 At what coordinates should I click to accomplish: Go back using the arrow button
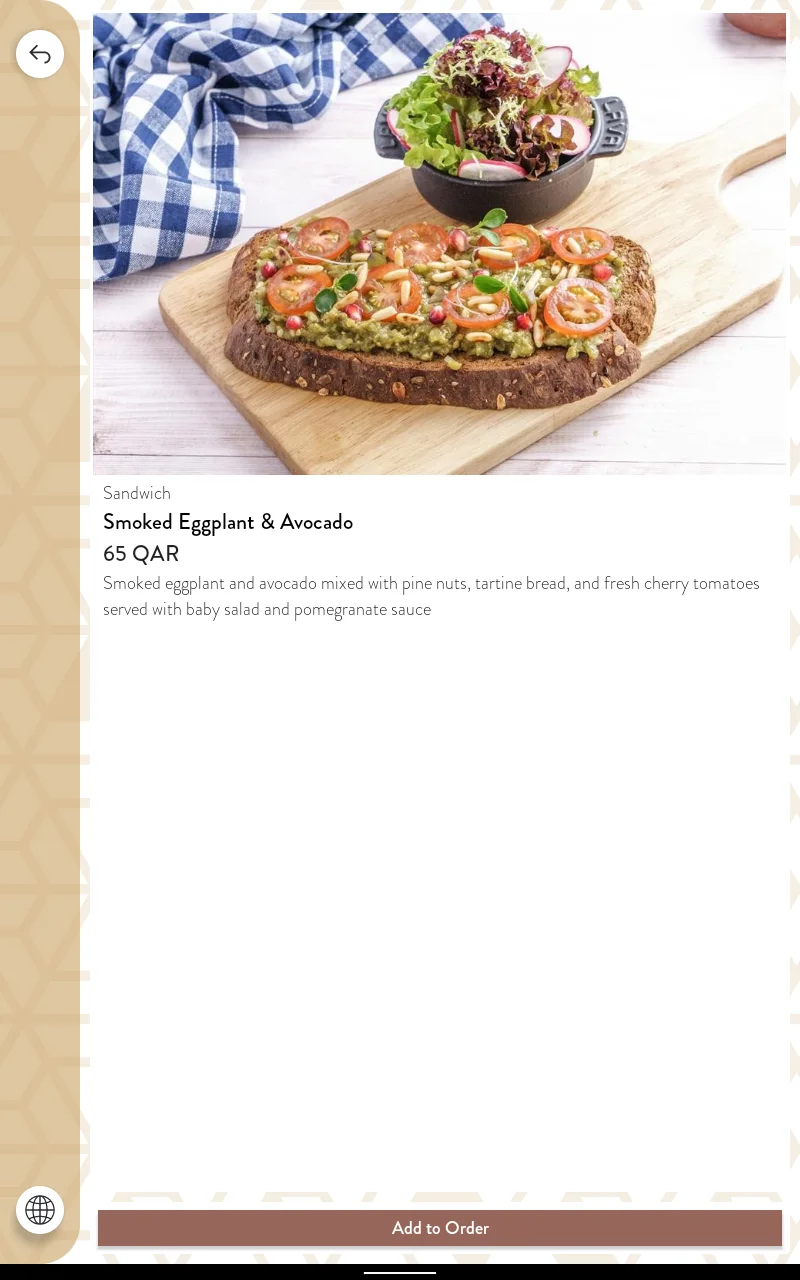[x=40, y=54]
